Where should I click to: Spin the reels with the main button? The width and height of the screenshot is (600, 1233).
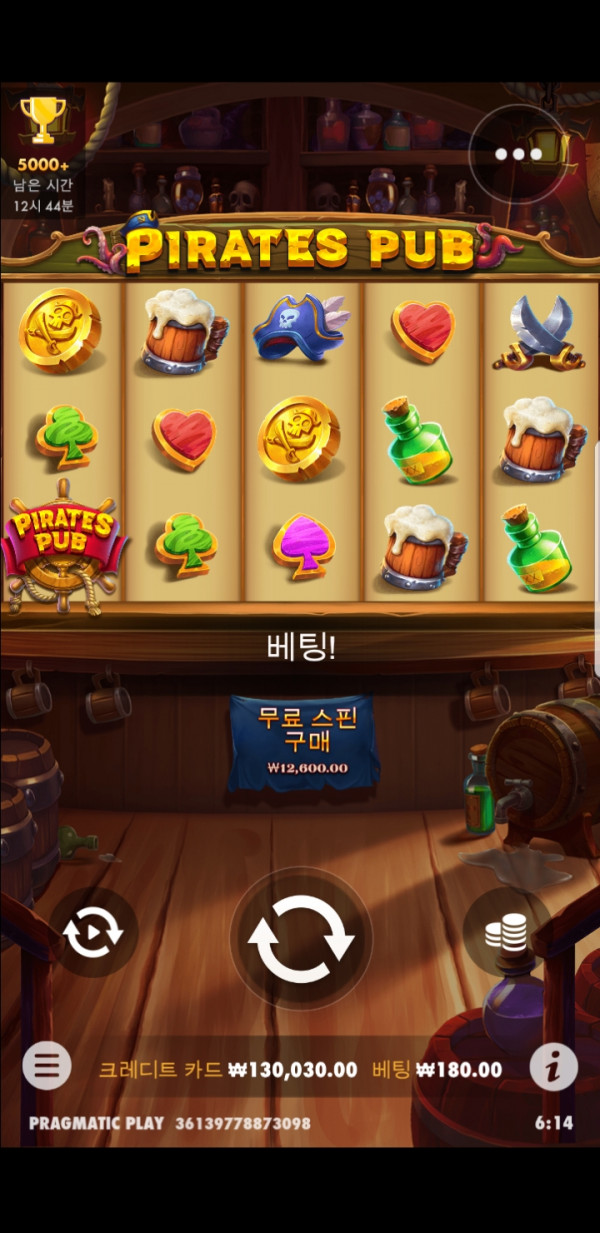point(301,940)
